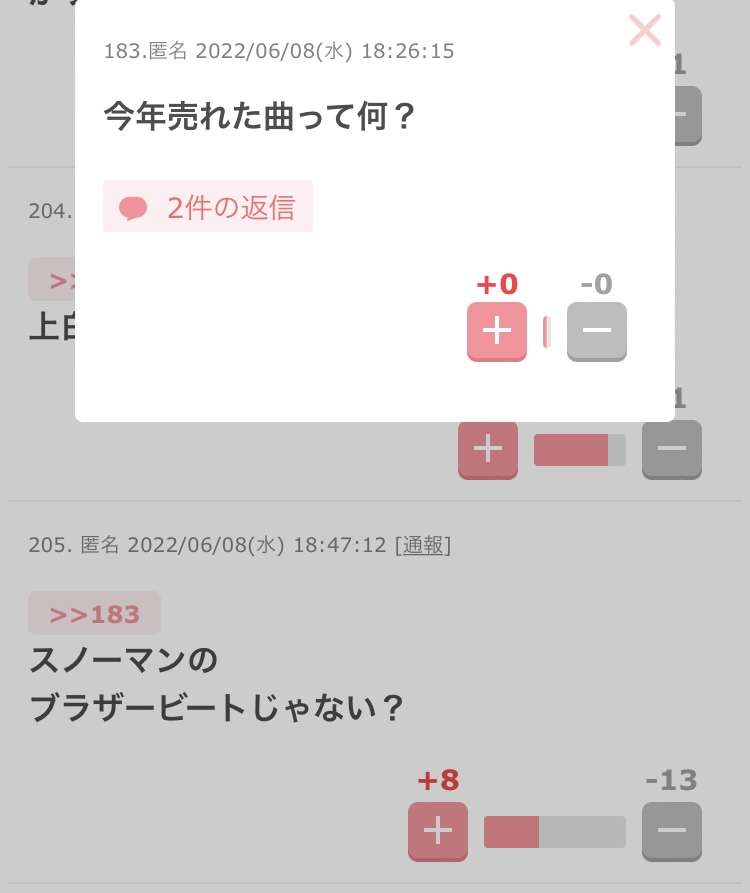Open the >>183 quote anchor in comment 205
The height and width of the screenshot is (893, 750).
click(x=94, y=612)
